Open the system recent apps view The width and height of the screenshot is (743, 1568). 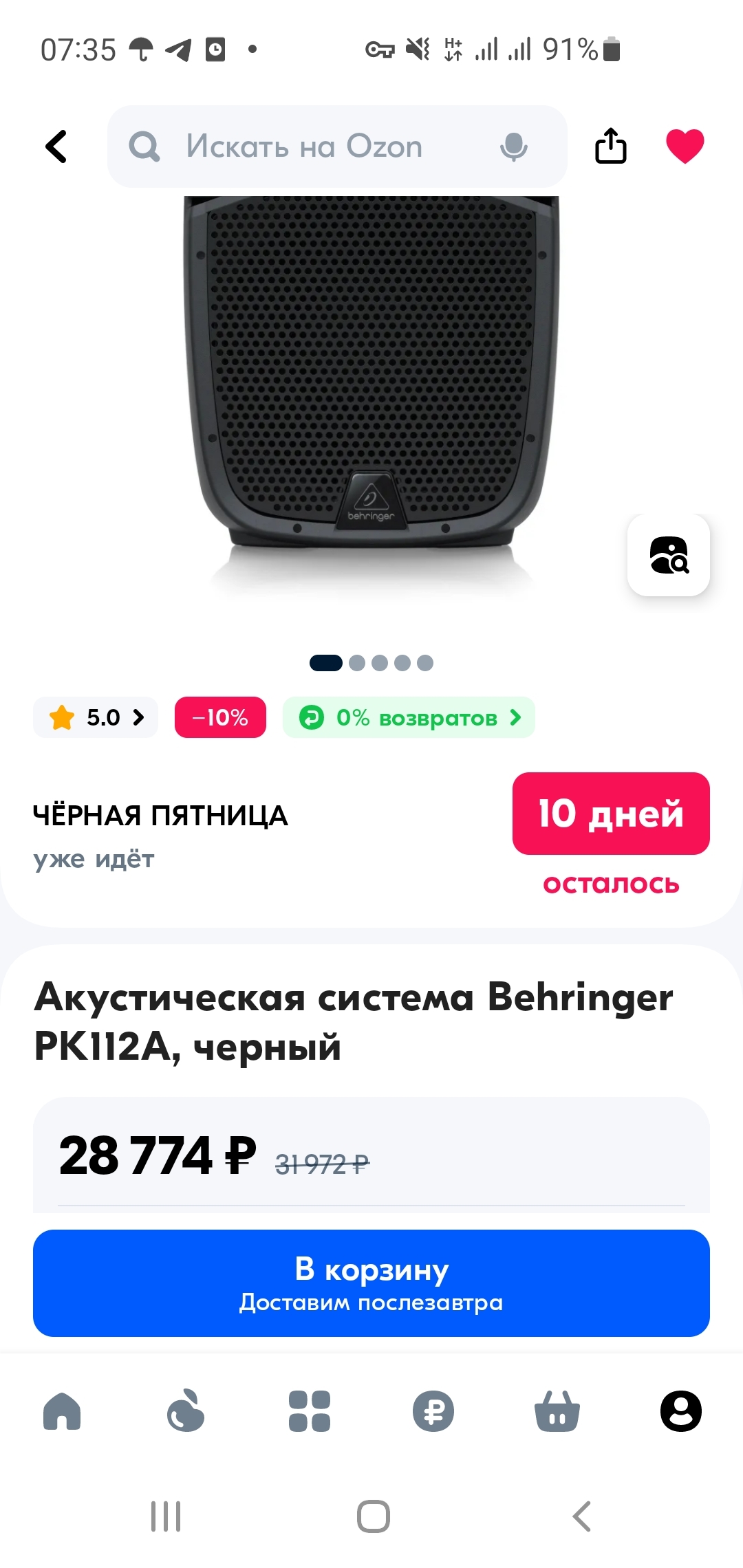[166, 1516]
